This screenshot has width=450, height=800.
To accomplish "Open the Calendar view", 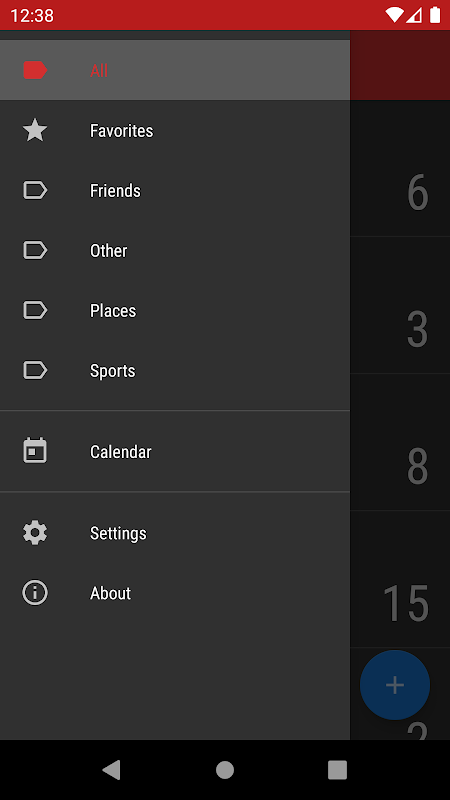I will click(175, 452).
